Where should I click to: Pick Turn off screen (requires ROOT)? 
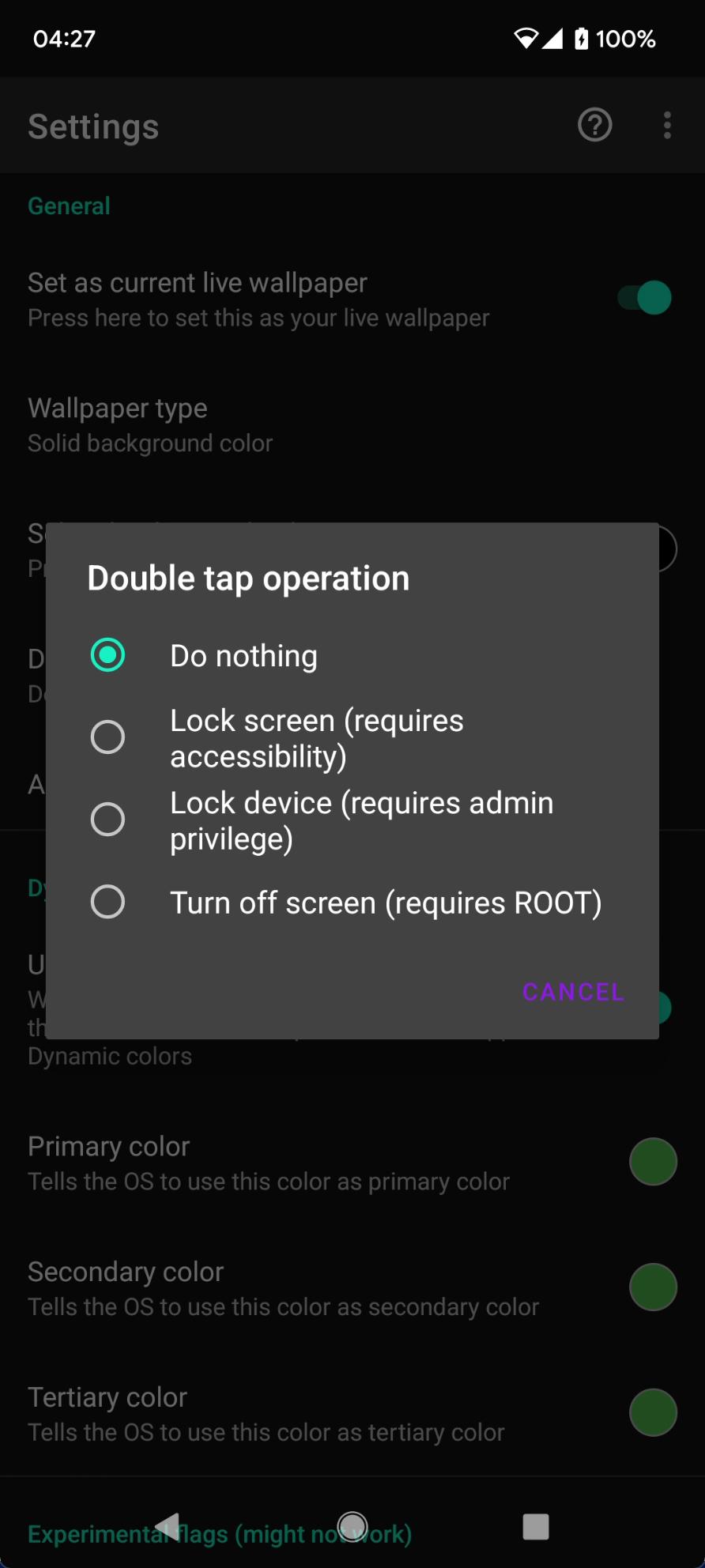tap(352, 902)
